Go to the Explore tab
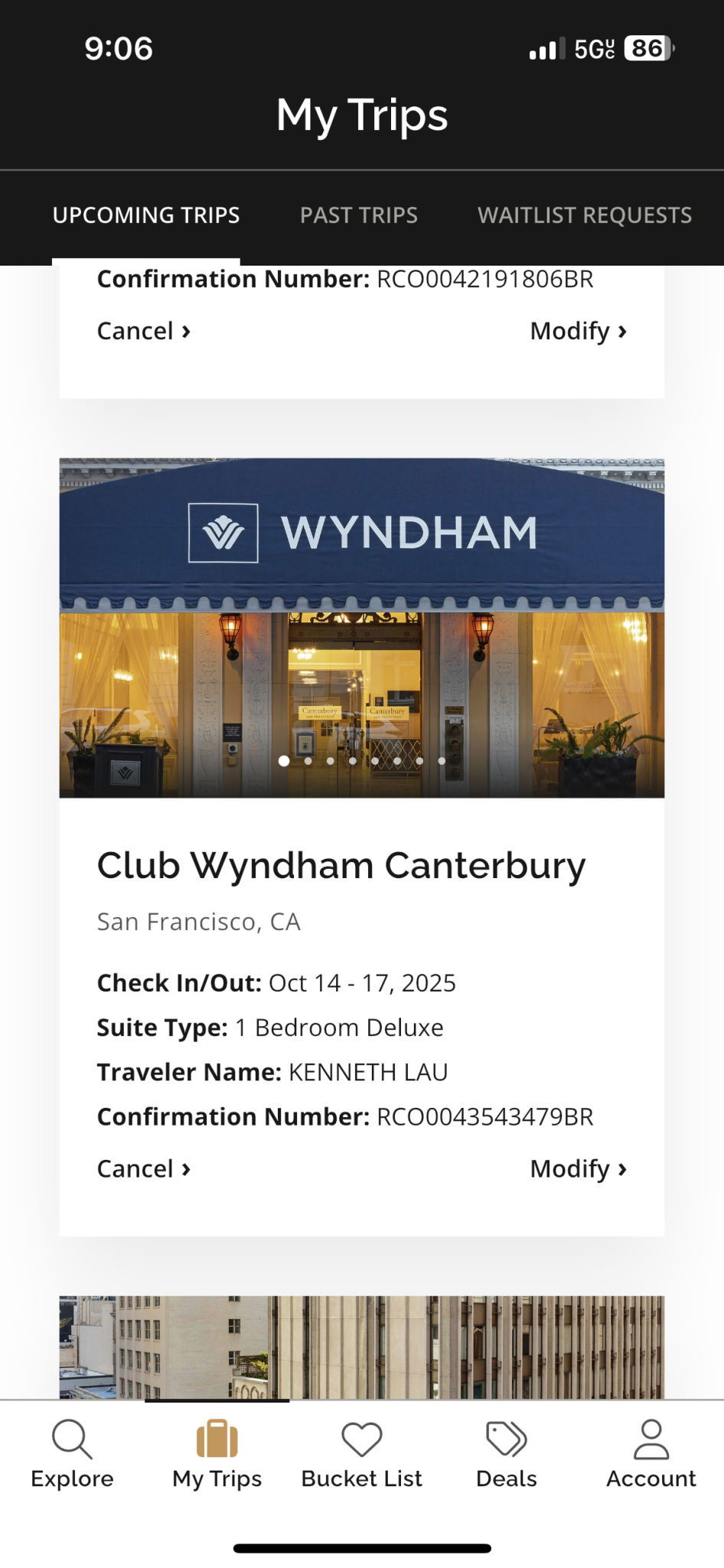This screenshot has width=724, height=1568. pos(72,1453)
